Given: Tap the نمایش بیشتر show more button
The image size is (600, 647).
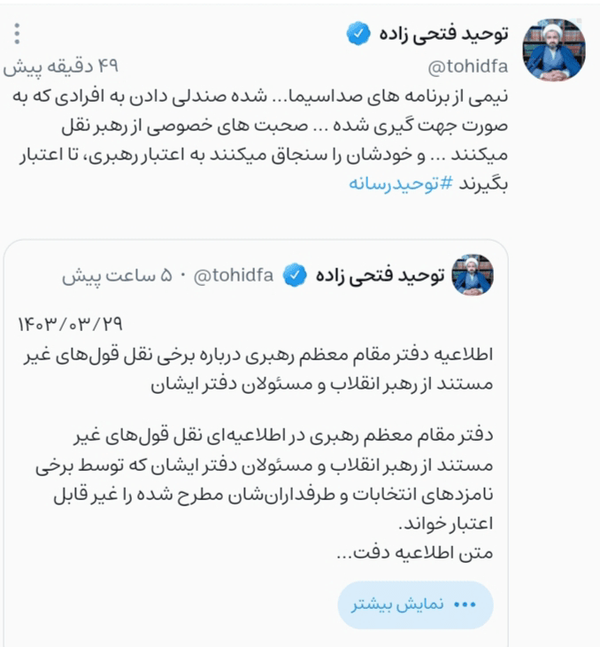Looking at the screenshot, I should coord(416,605).
